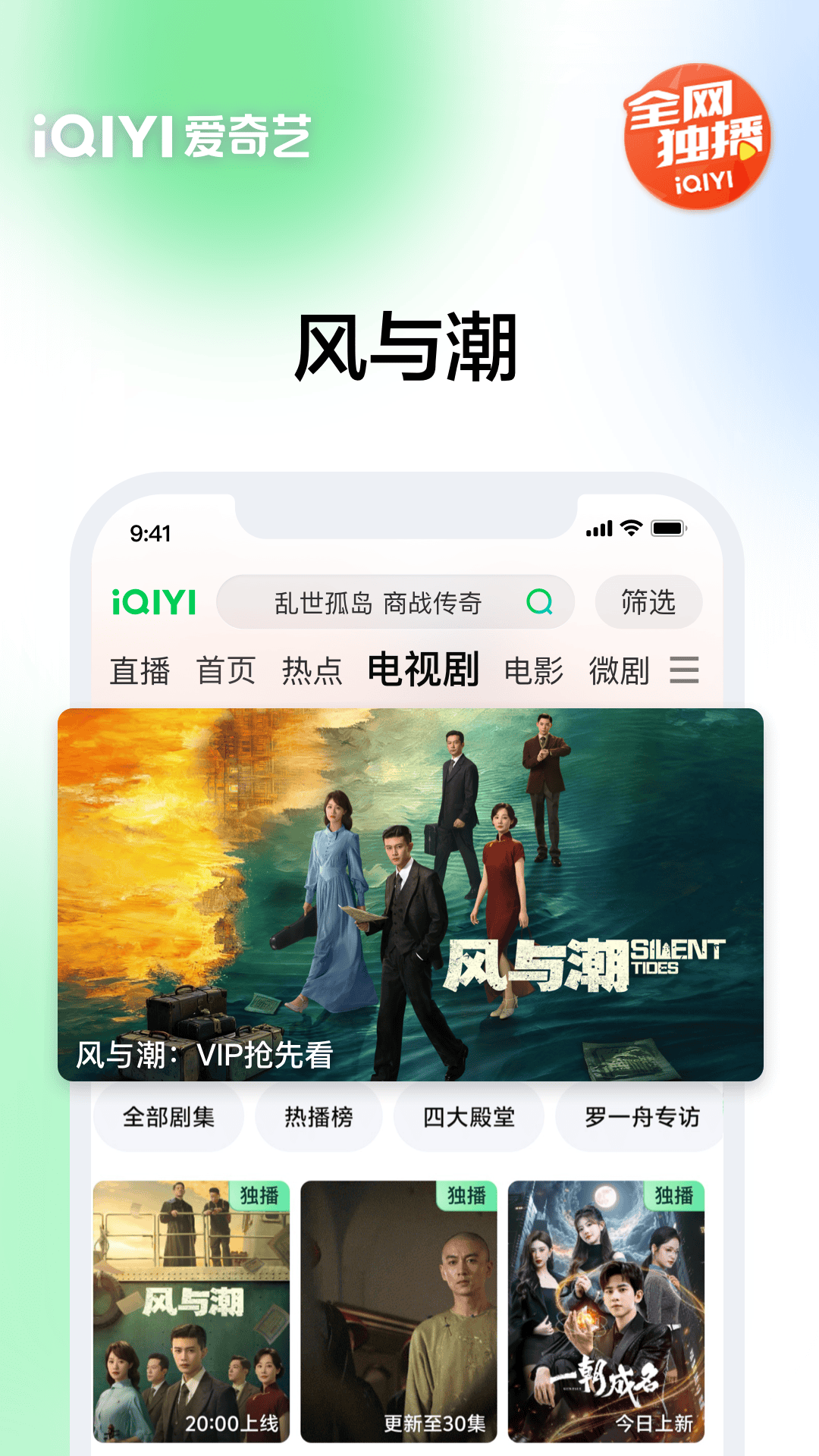Click the 全部剧集 pill button
819x1456 pixels.
(168, 1116)
